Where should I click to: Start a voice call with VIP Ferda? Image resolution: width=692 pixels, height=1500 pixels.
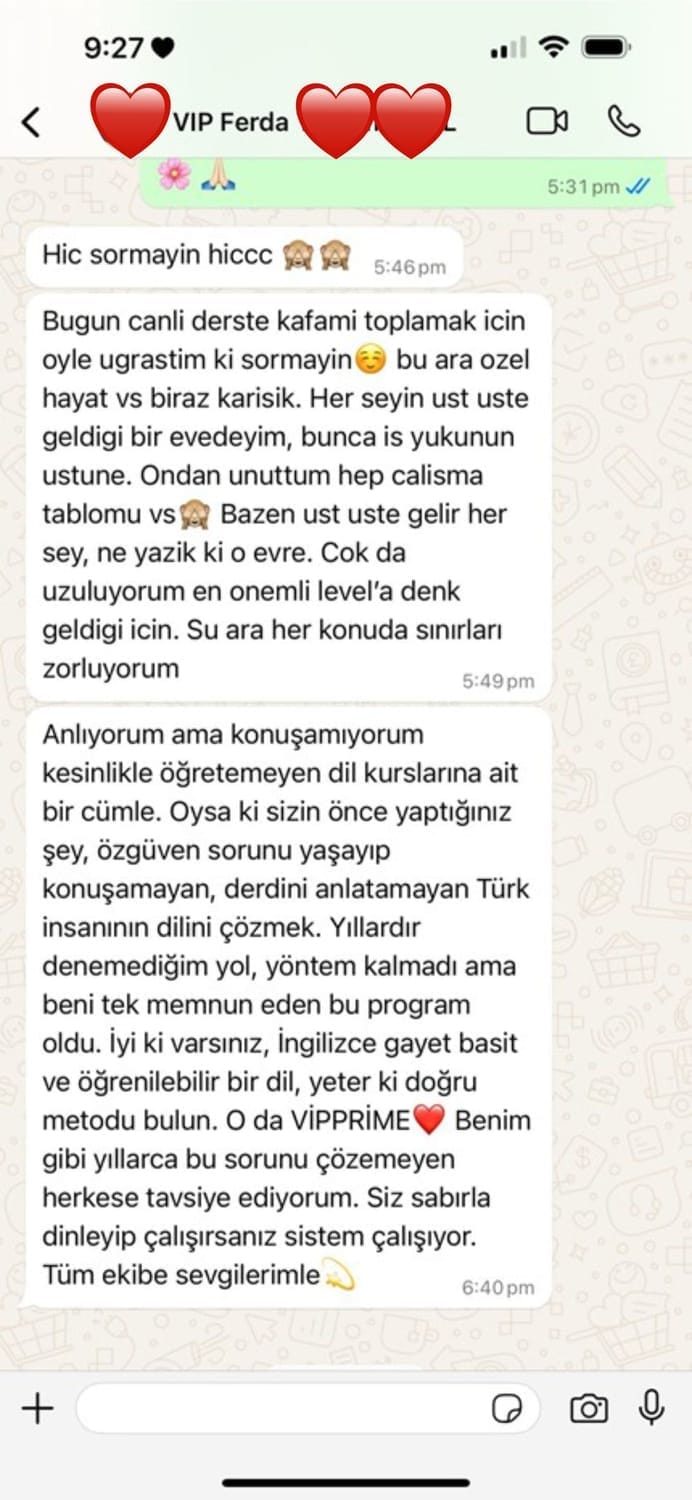point(624,121)
